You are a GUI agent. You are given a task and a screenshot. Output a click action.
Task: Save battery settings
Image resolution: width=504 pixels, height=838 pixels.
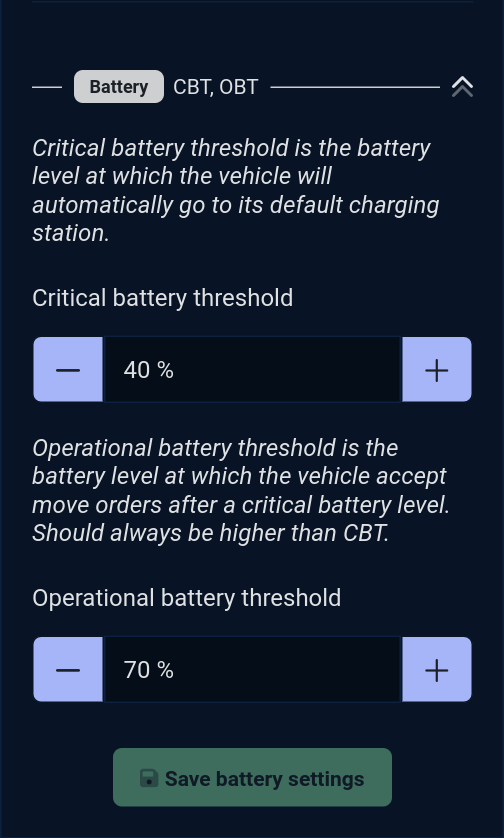tap(252, 778)
